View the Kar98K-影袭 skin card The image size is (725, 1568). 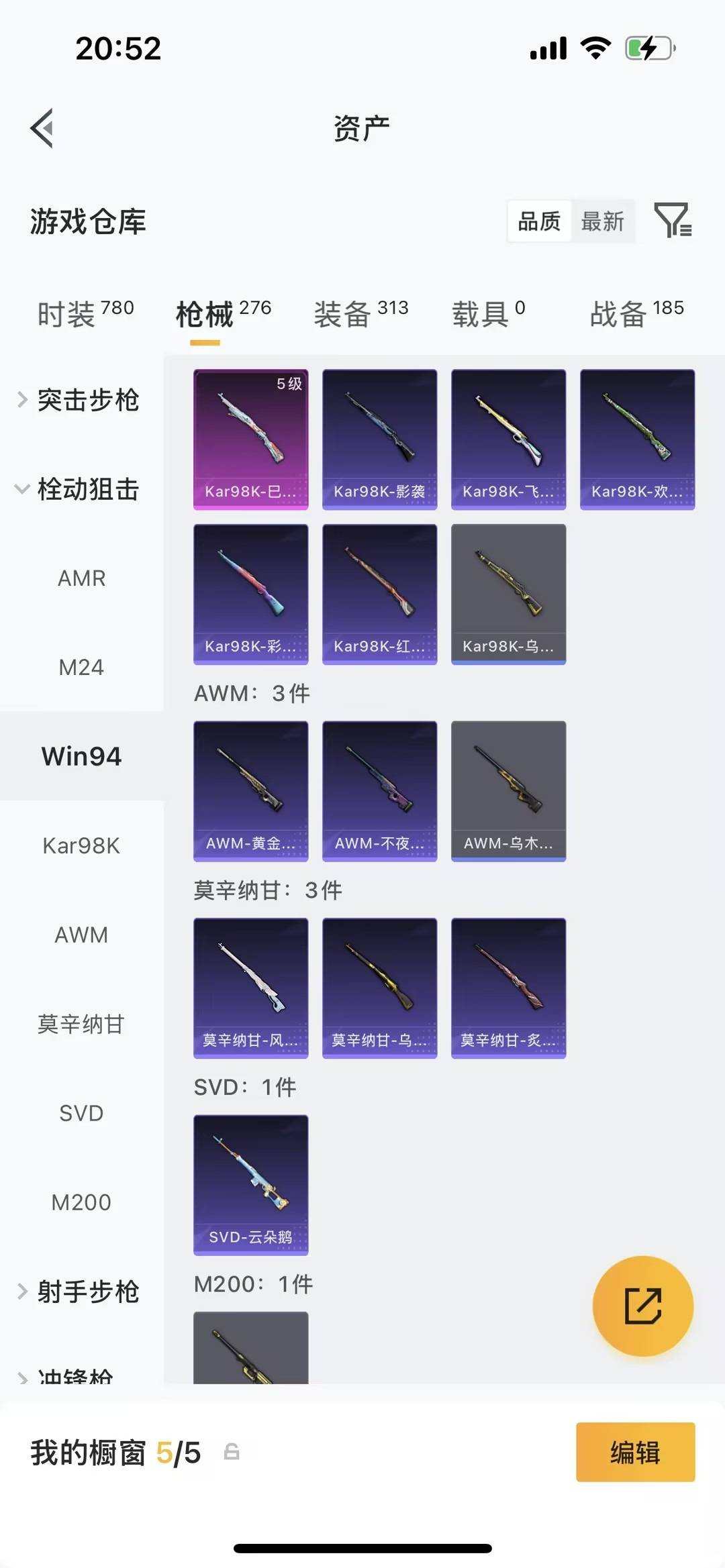[x=379, y=436]
